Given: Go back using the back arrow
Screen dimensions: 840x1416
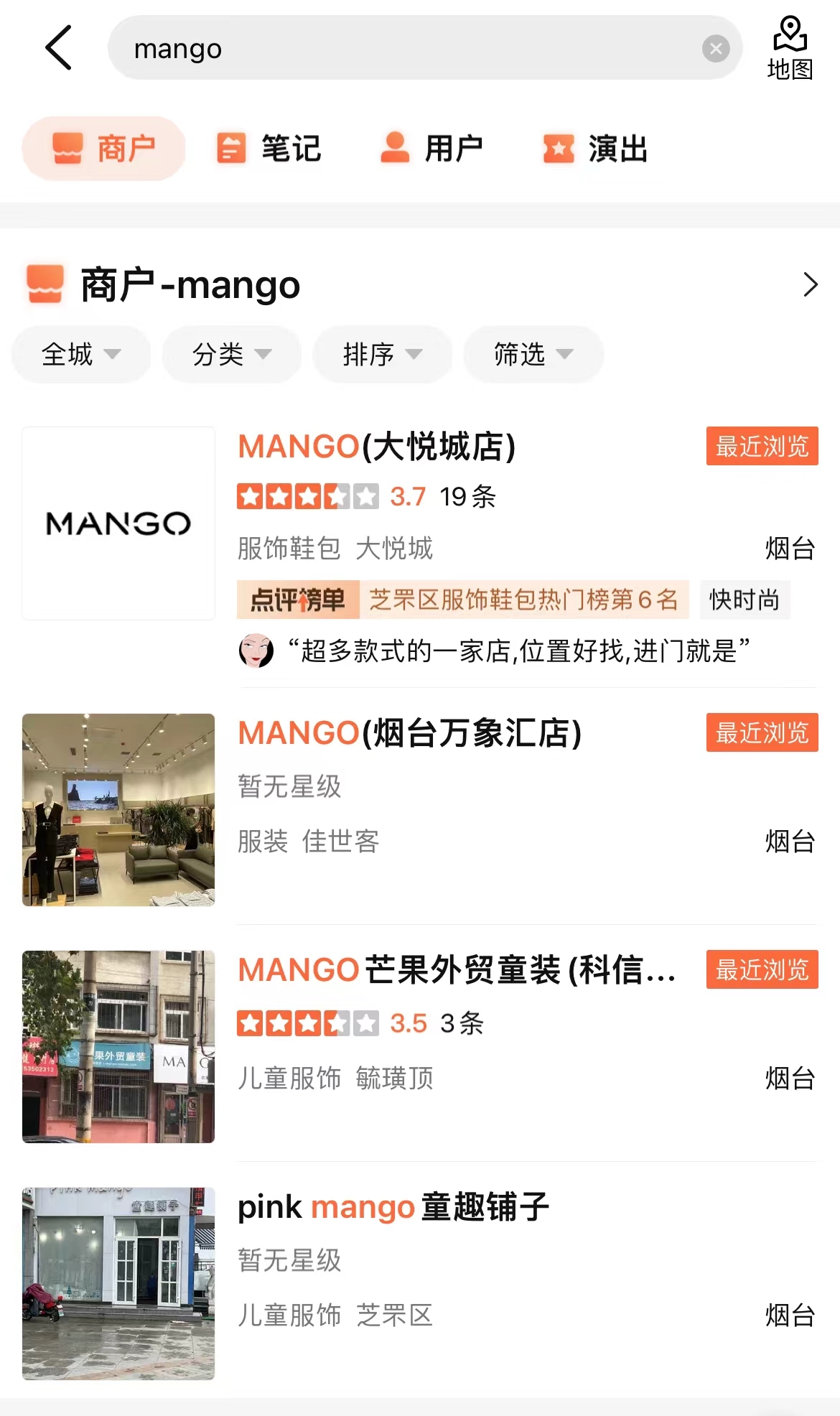Looking at the screenshot, I should (x=59, y=48).
